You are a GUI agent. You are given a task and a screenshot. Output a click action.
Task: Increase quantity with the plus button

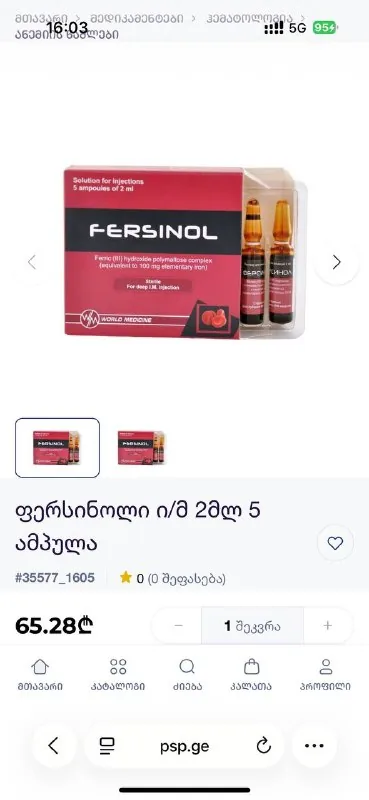tap(328, 626)
